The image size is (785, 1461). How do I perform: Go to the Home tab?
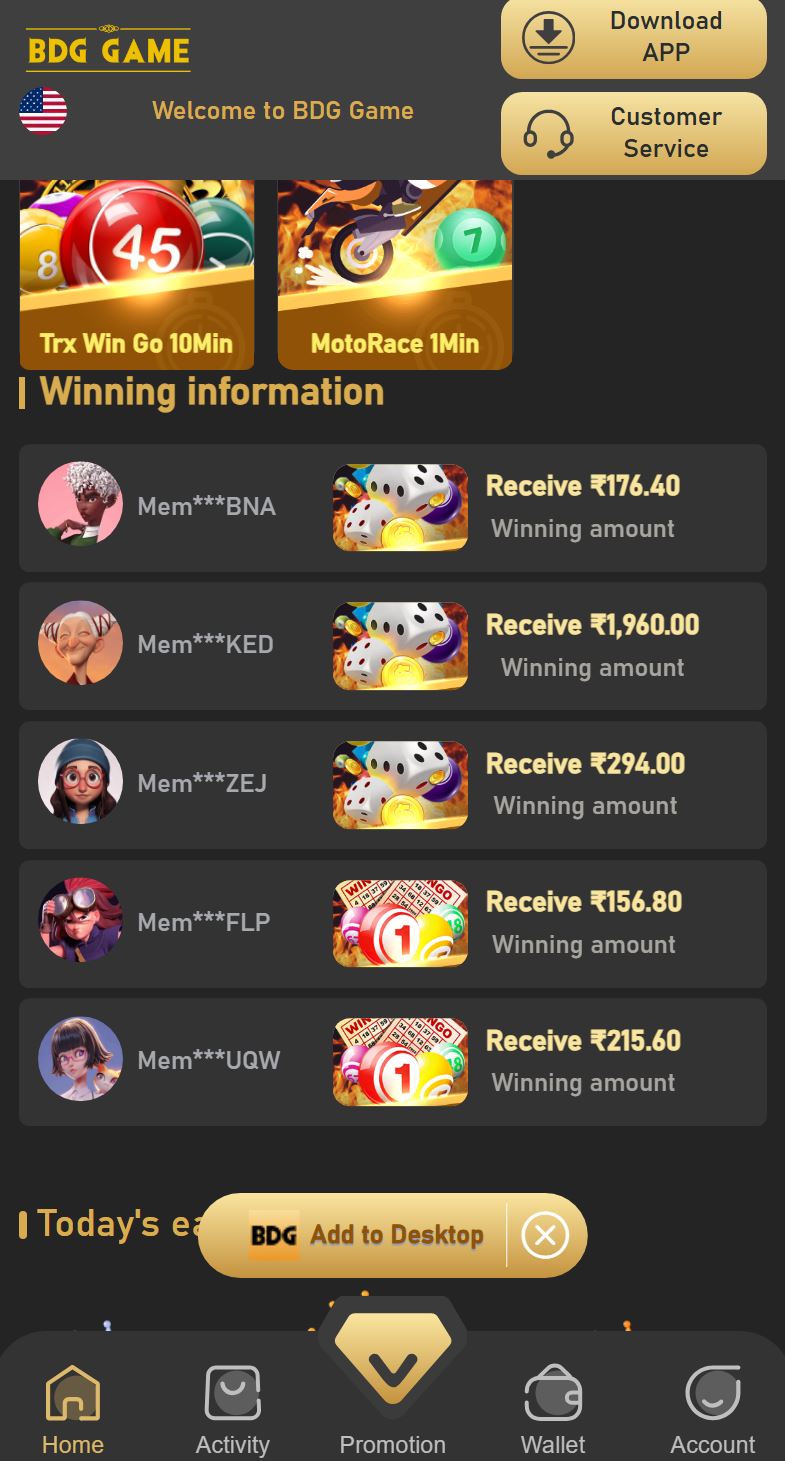(73, 1411)
